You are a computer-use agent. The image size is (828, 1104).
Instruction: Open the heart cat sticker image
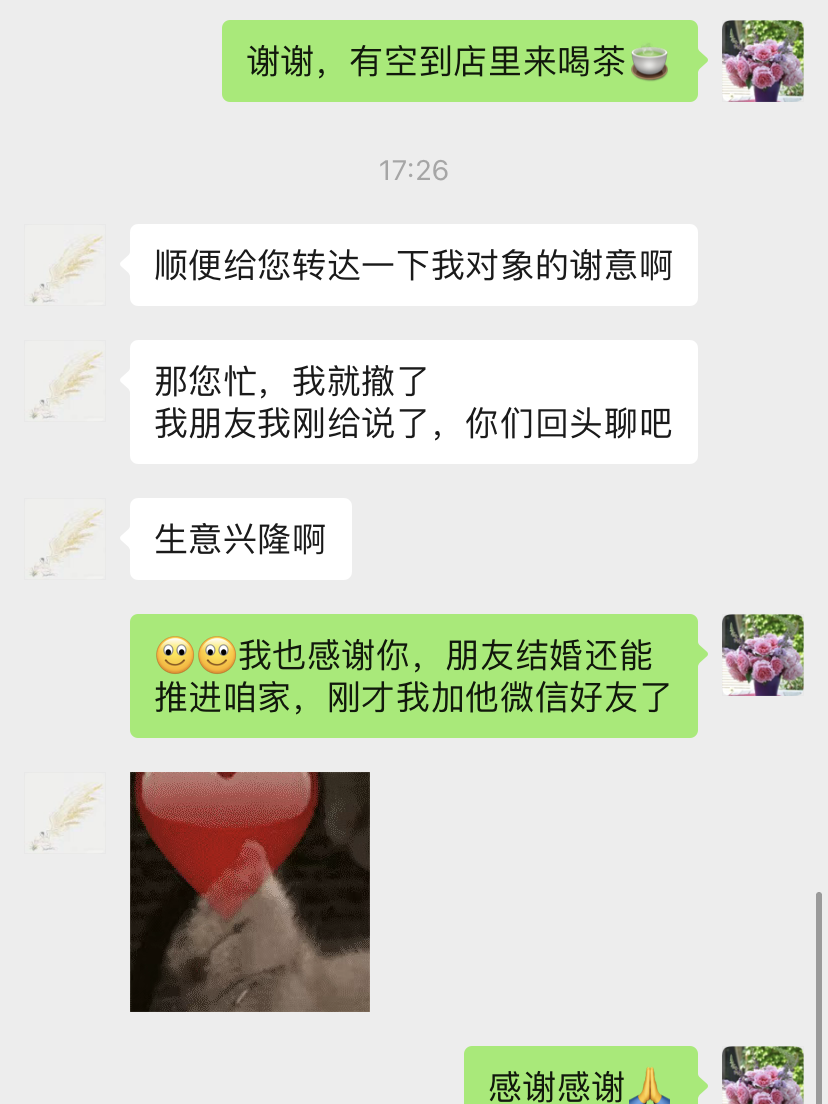250,891
